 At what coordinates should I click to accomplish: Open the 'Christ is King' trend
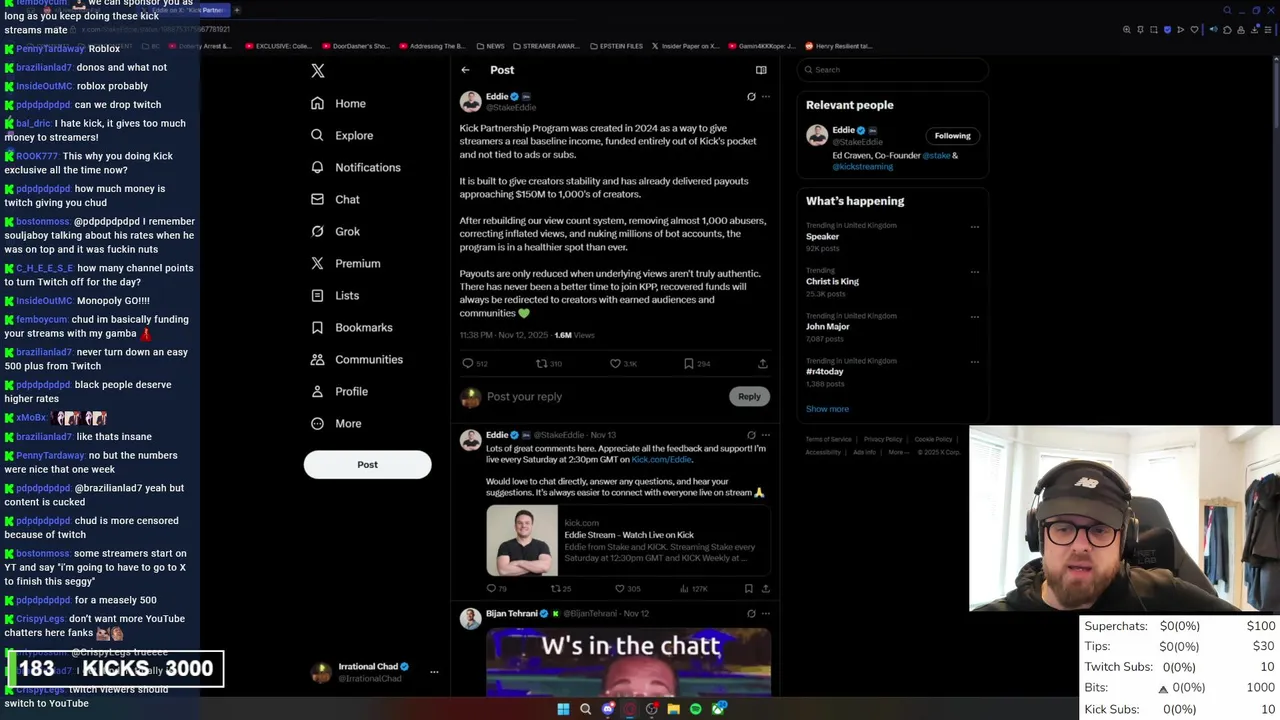[832, 281]
